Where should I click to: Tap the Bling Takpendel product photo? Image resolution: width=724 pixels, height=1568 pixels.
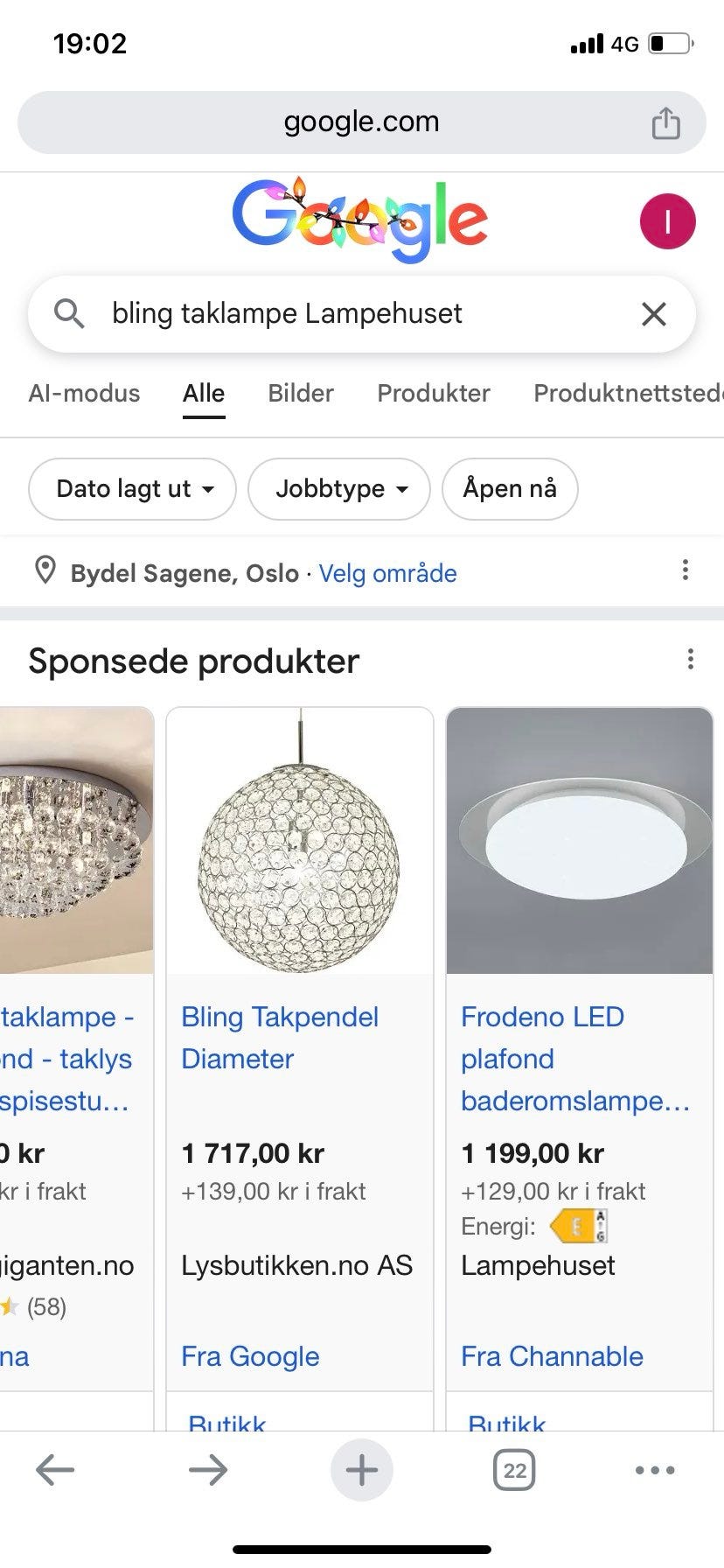(300, 840)
